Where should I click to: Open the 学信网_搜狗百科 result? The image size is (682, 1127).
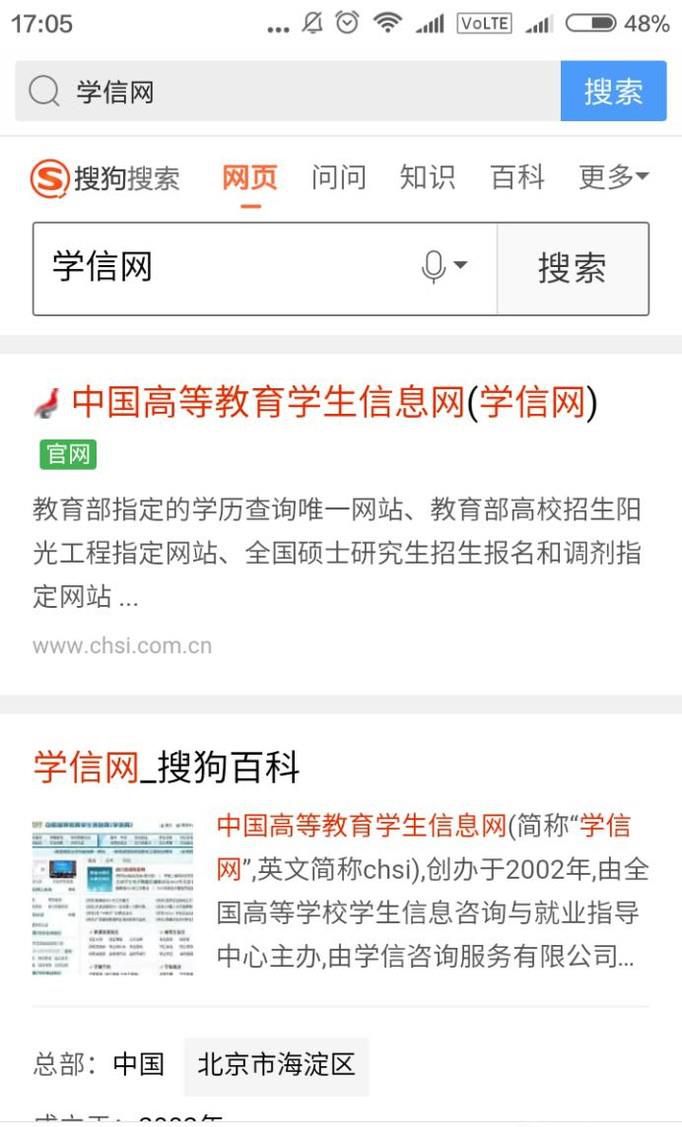point(167,767)
